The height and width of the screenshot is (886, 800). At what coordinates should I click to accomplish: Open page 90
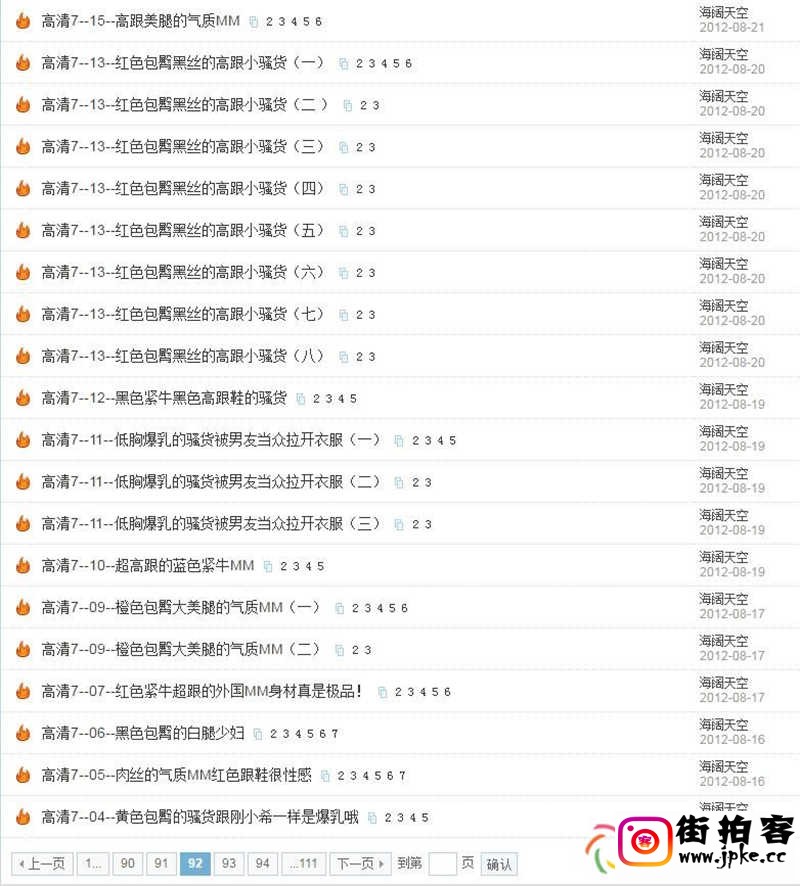pyautogui.click(x=127, y=863)
